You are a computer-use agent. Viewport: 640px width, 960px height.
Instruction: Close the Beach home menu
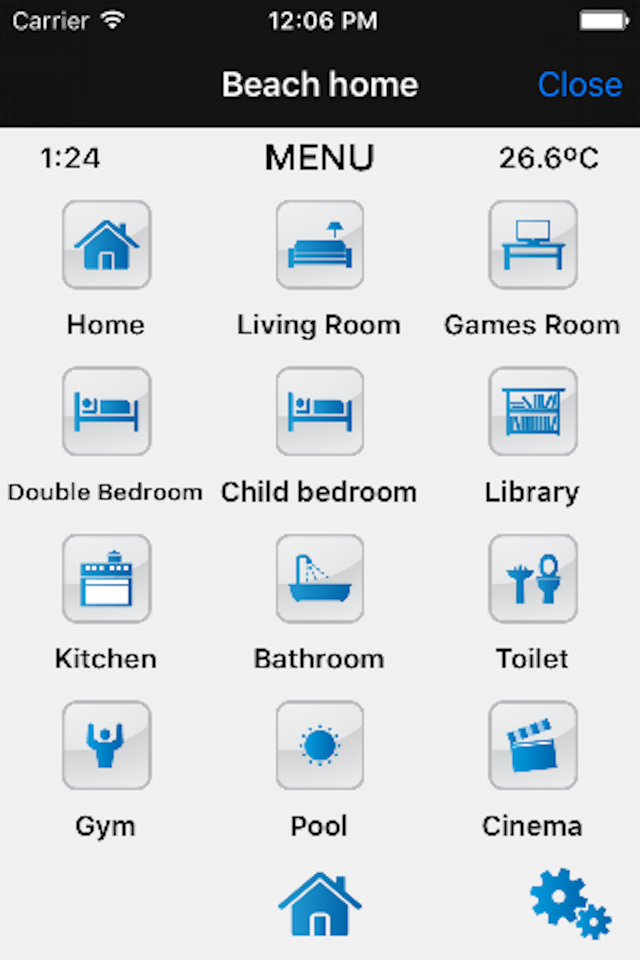pyautogui.click(x=579, y=85)
